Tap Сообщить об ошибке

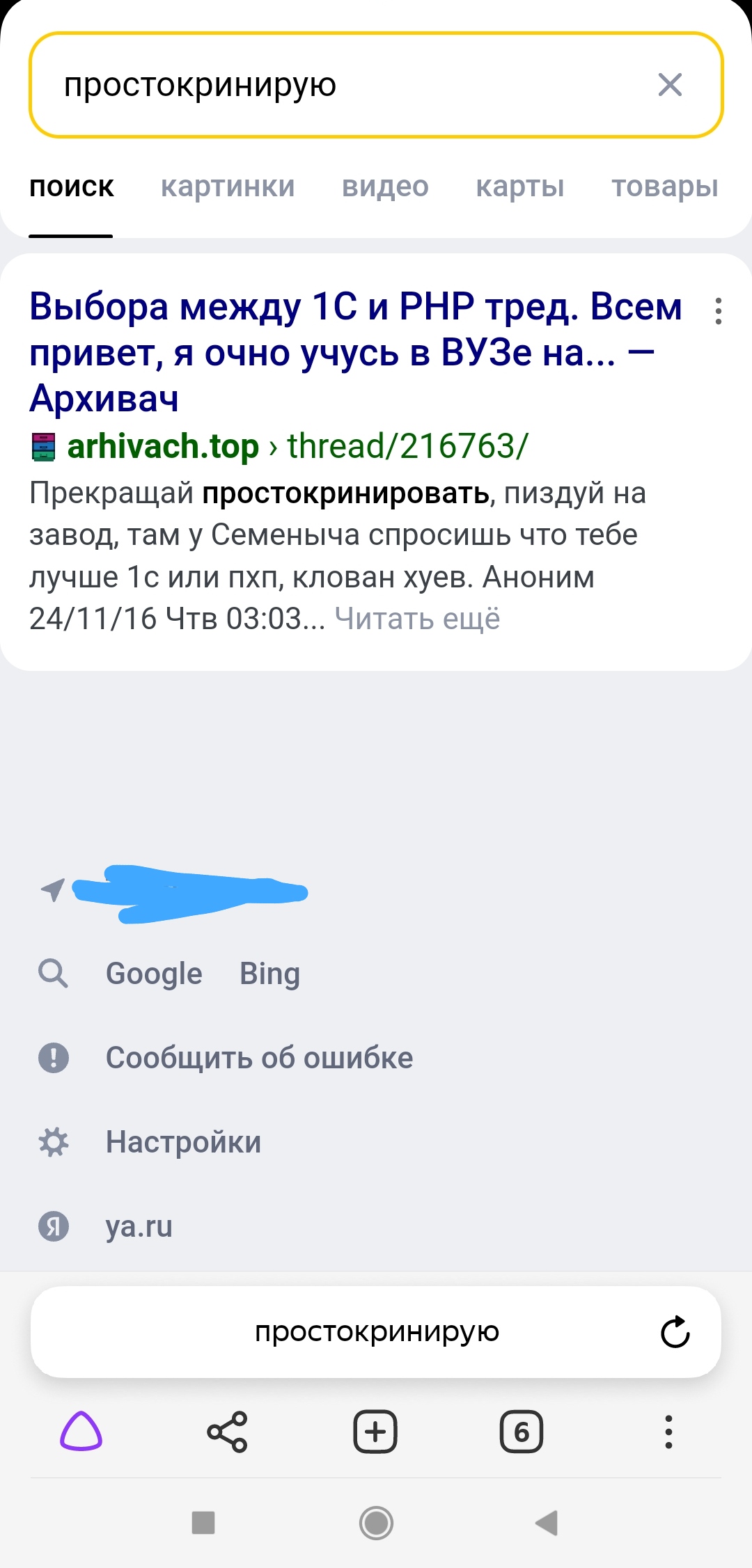[x=259, y=1058]
